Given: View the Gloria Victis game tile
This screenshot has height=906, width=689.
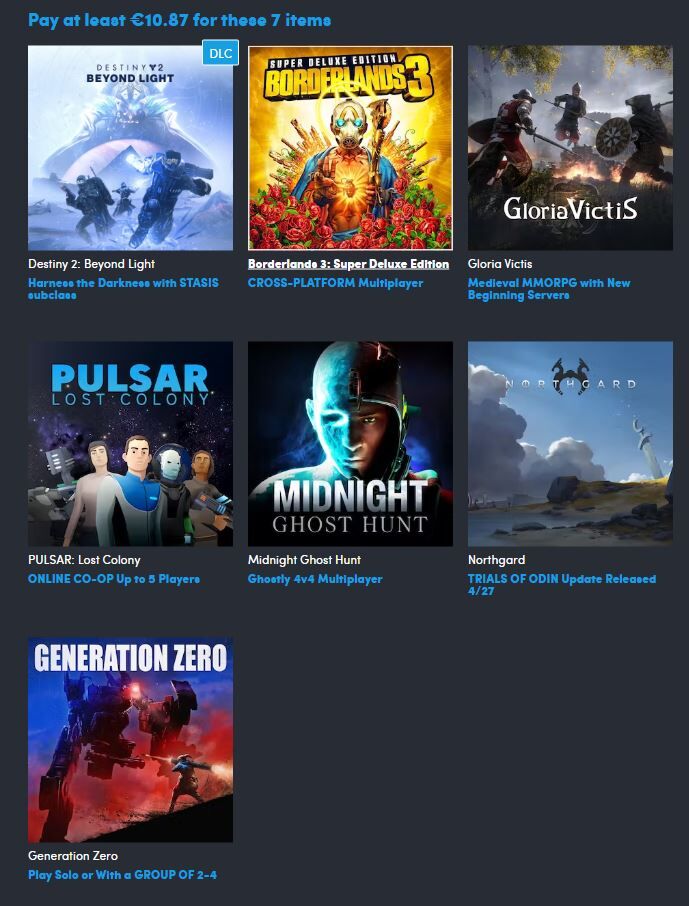Looking at the screenshot, I should click(x=570, y=148).
